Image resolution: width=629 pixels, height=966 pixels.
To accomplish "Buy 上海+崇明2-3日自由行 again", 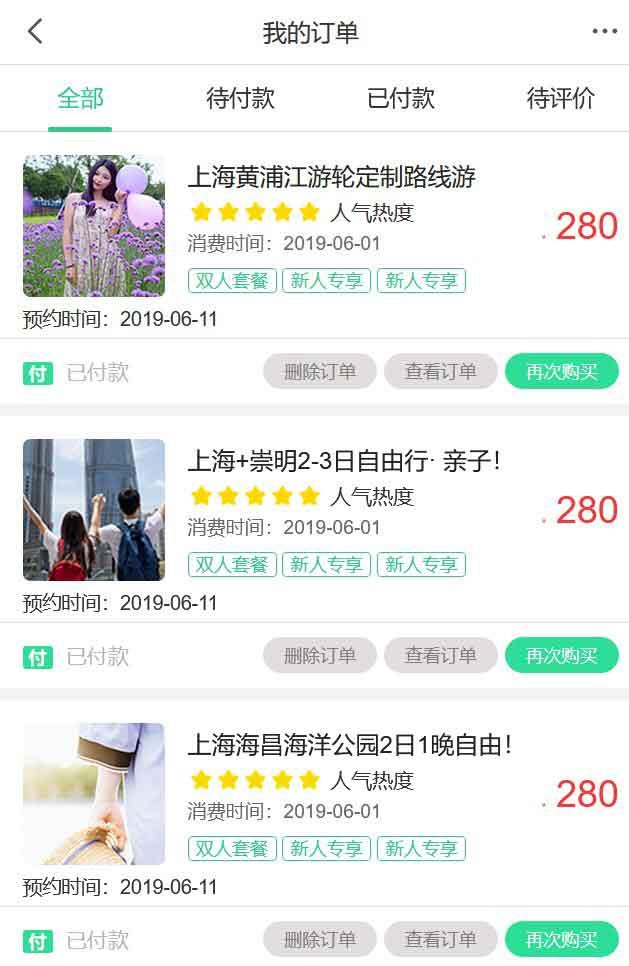I will [561, 656].
